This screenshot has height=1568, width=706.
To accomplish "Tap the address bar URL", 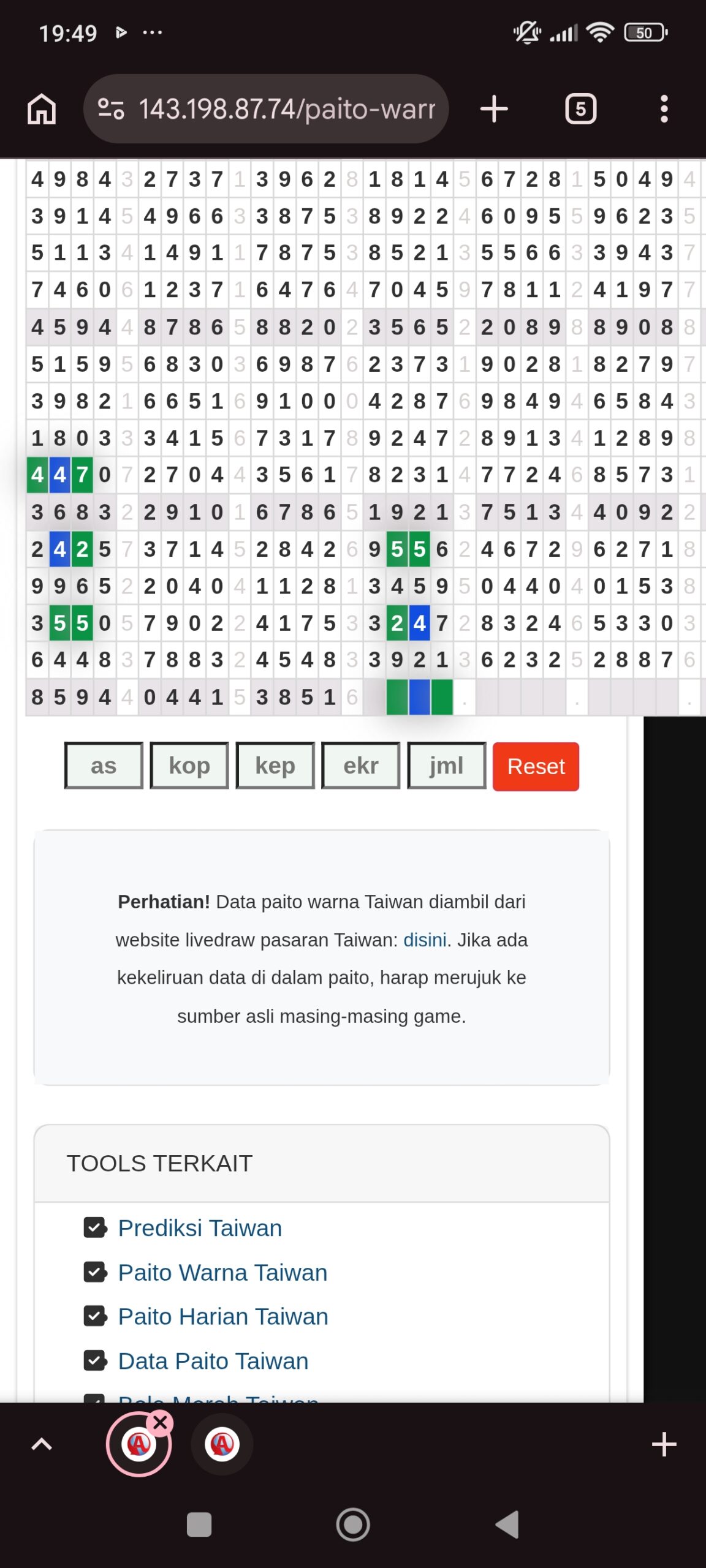I will pos(287,110).
